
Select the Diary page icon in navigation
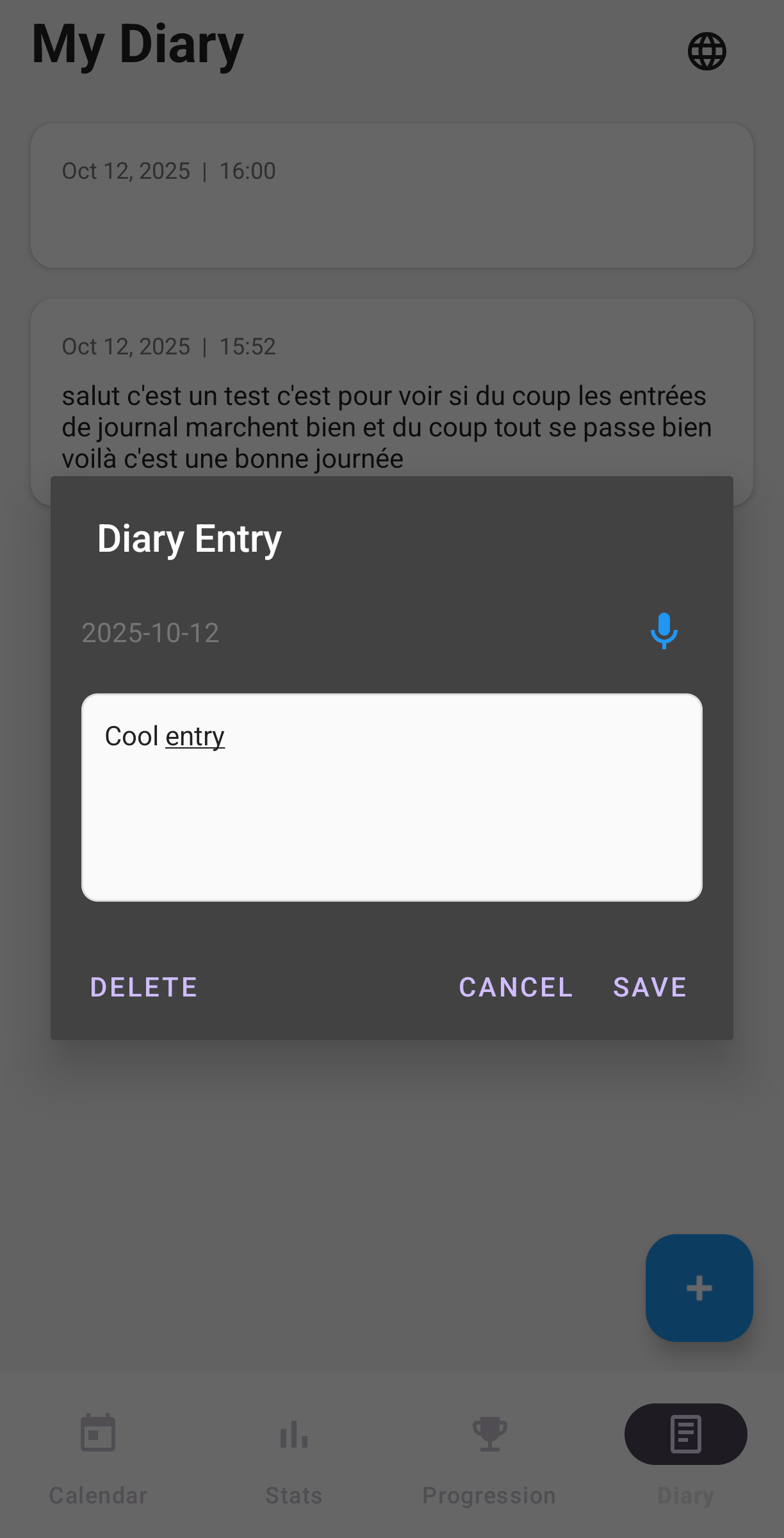(x=685, y=1434)
